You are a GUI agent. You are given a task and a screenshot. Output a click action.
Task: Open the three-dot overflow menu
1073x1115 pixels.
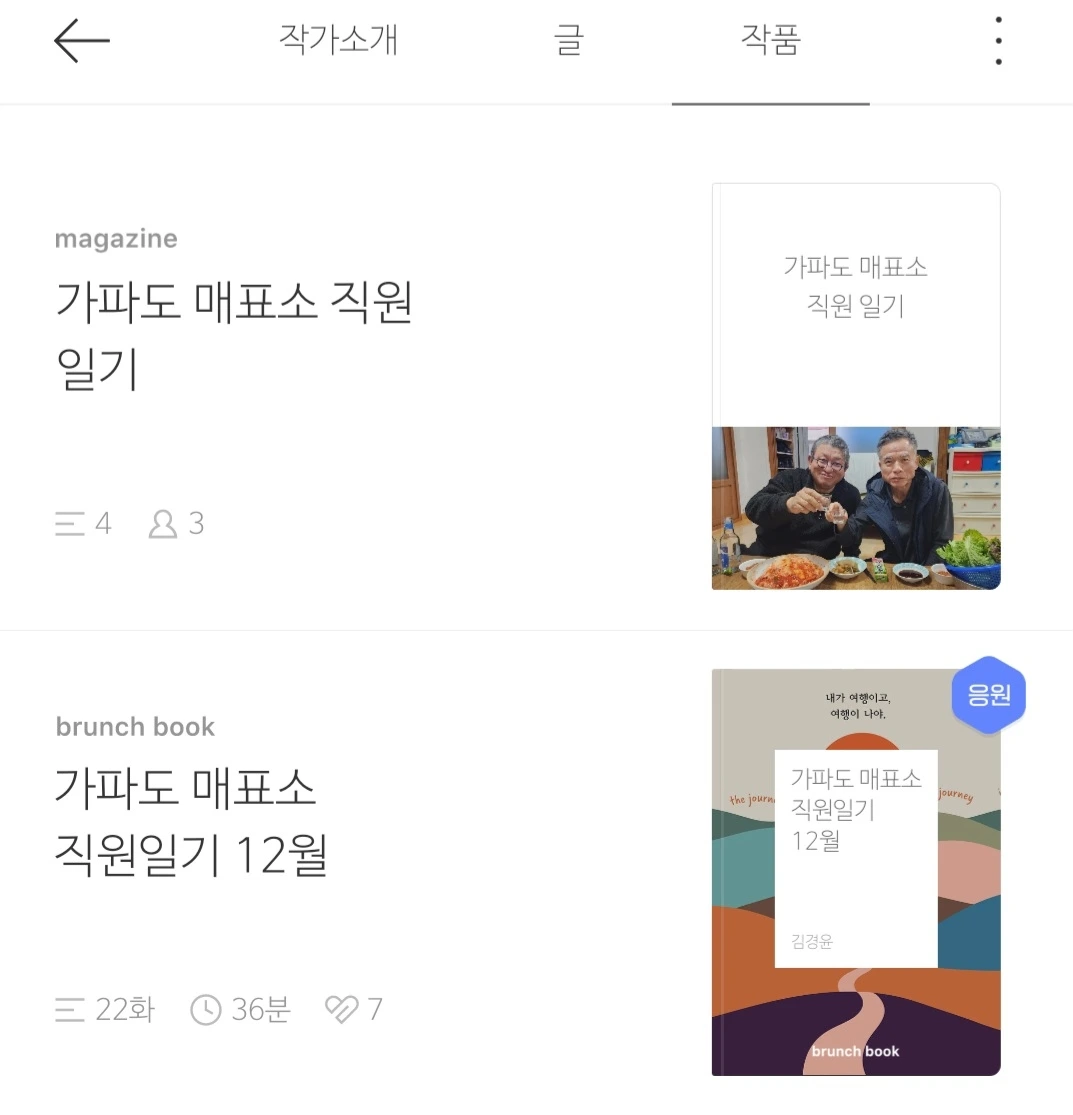click(x=999, y=41)
